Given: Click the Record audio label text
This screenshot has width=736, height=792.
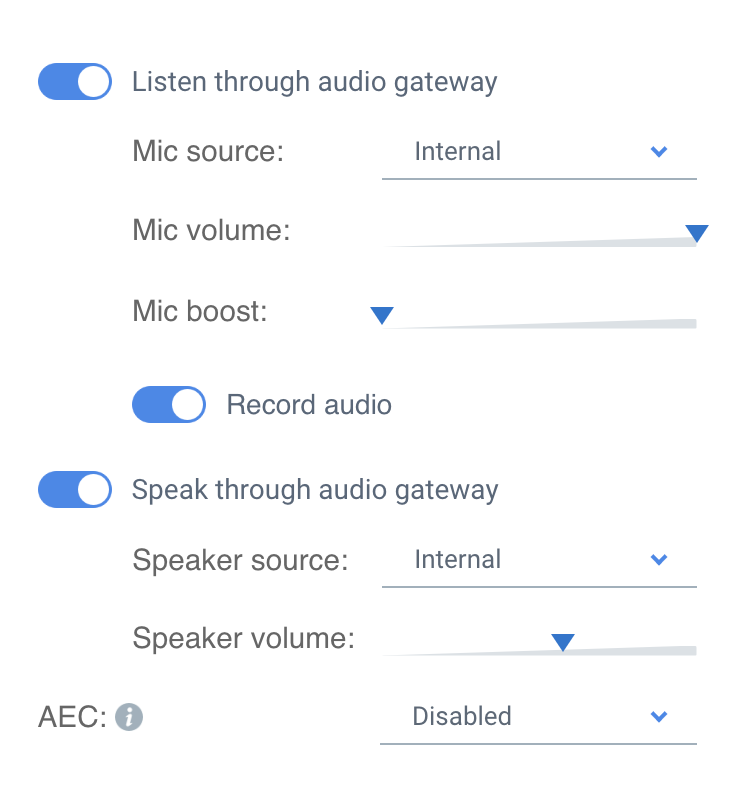Looking at the screenshot, I should click(x=307, y=405).
